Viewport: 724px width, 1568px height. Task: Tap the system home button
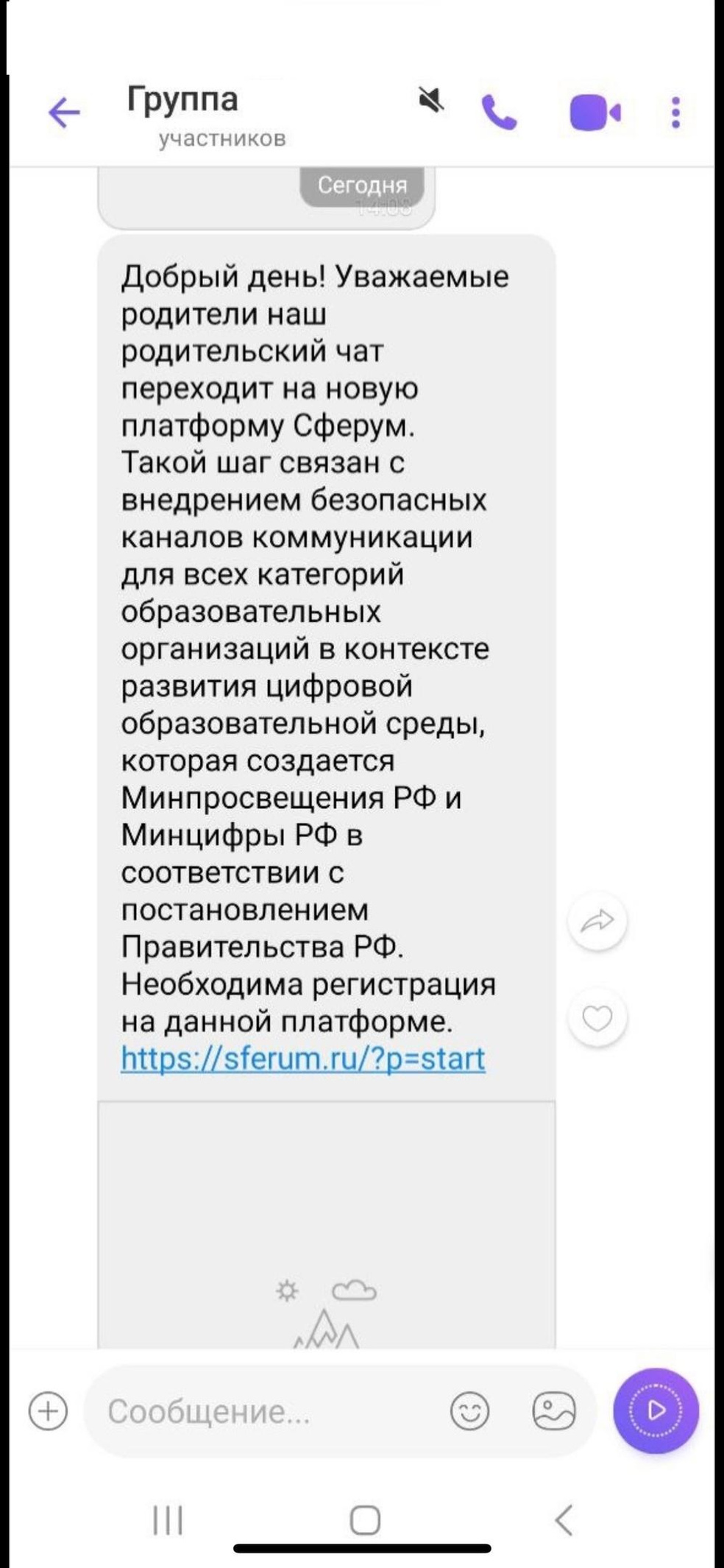click(364, 1520)
